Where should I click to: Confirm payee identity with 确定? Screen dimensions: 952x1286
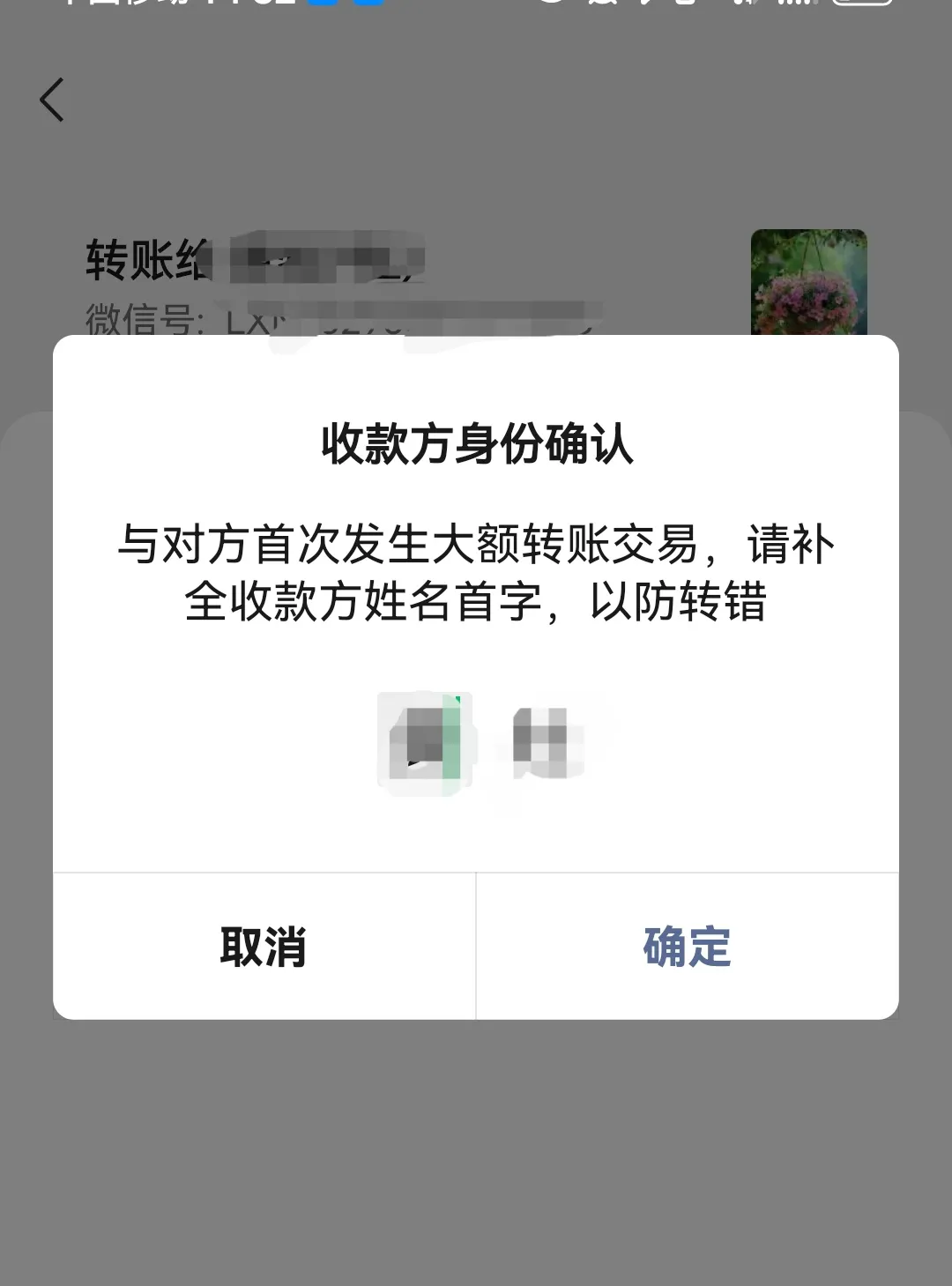pos(687,947)
